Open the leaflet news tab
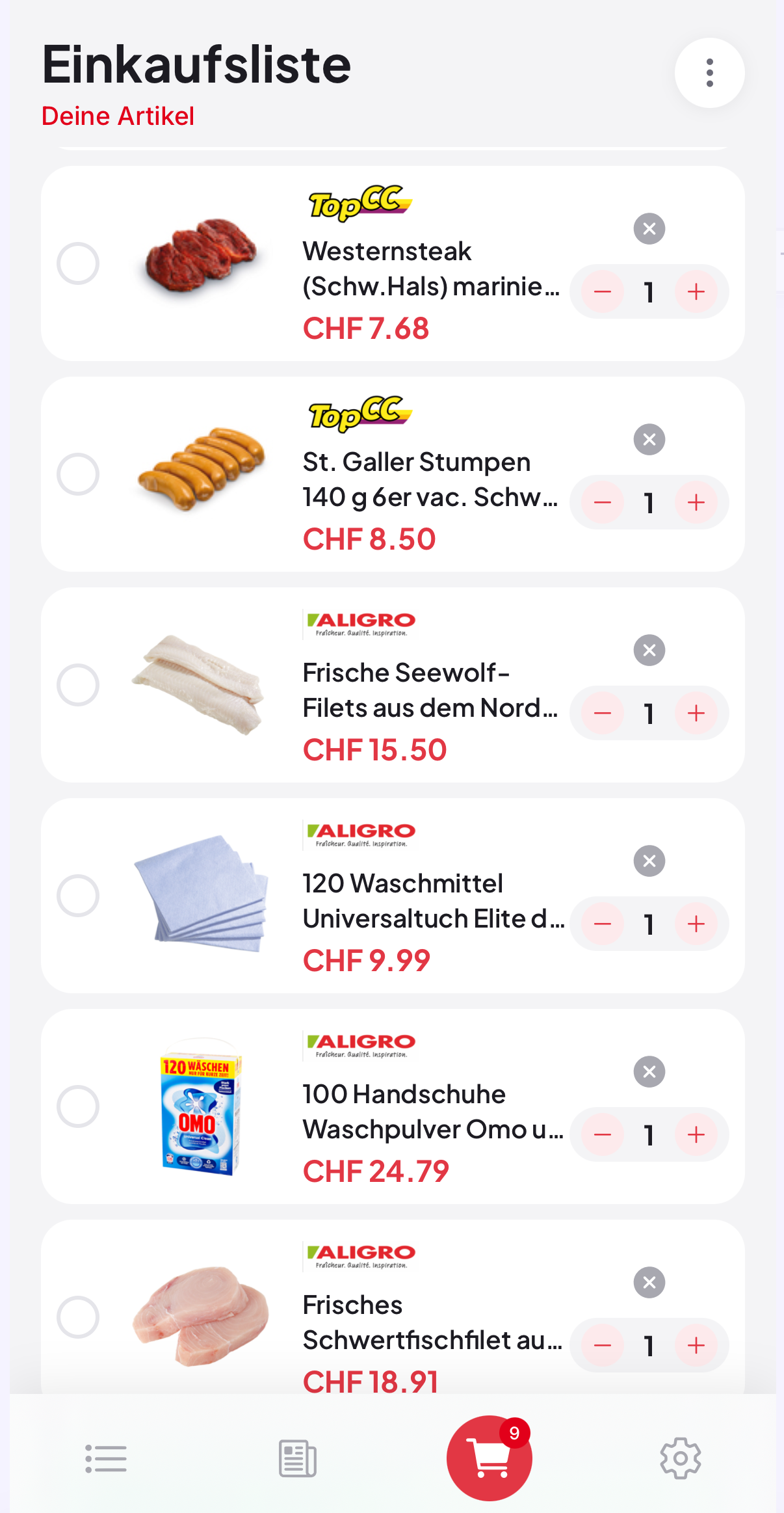The width and height of the screenshot is (784, 1513). [298, 1459]
